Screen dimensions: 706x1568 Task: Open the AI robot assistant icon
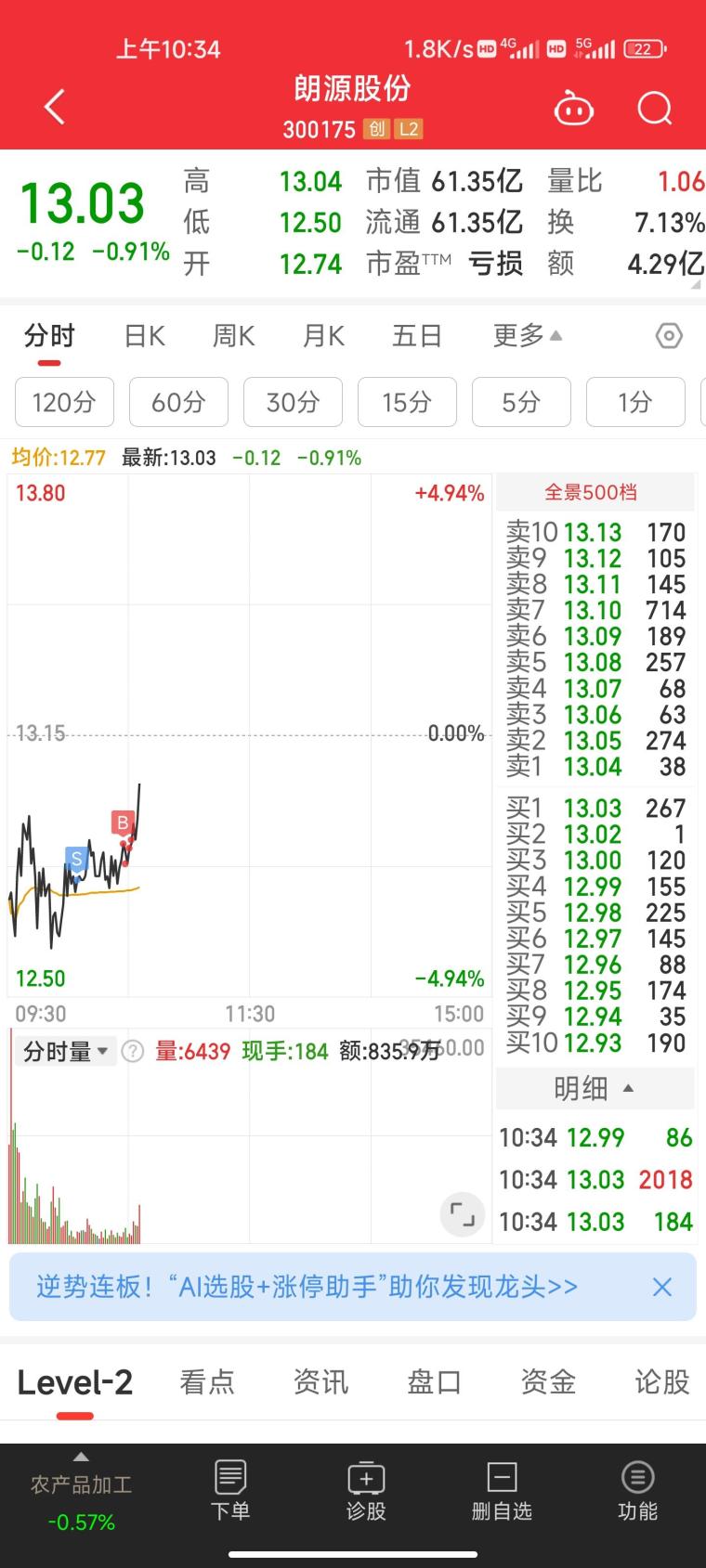click(x=573, y=109)
